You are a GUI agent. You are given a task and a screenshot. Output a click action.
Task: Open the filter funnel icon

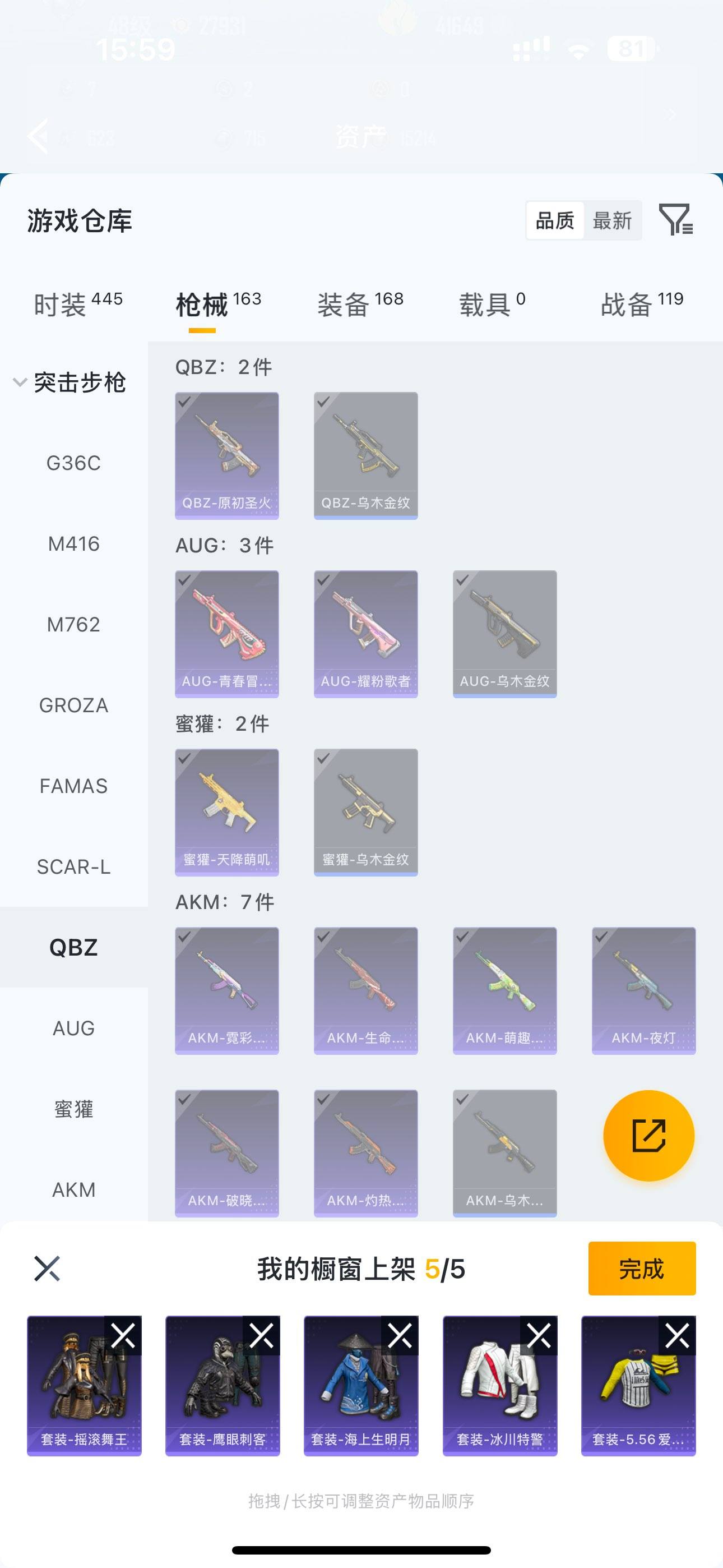pos(675,220)
